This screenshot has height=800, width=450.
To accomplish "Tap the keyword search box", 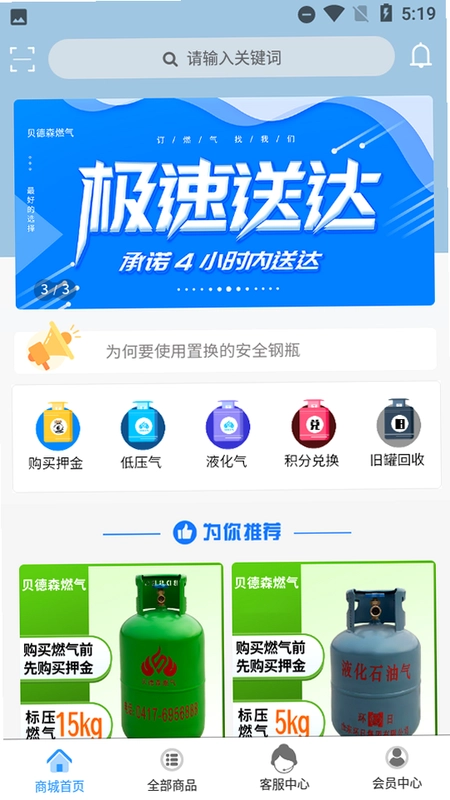I will coord(221,58).
